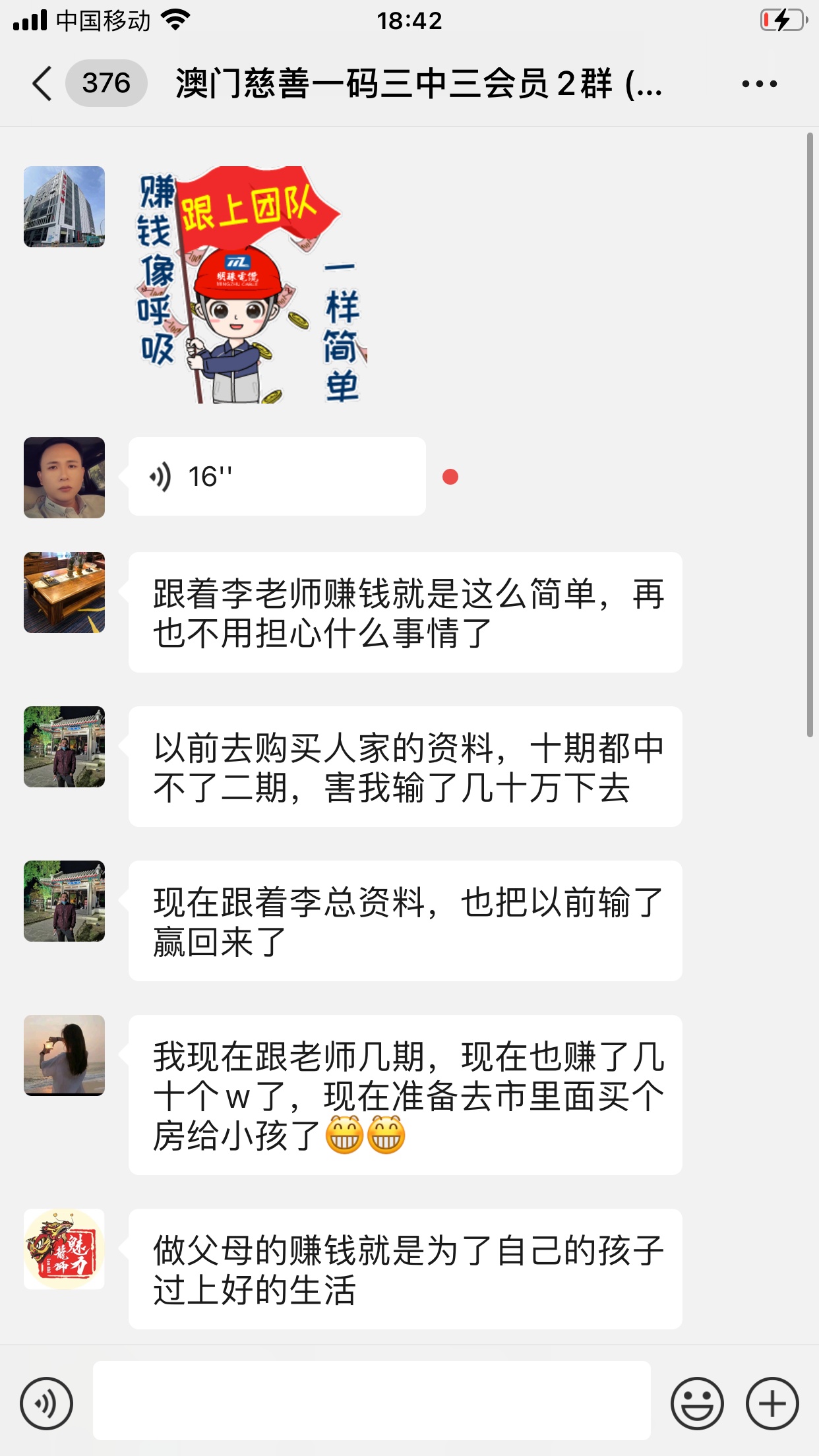Viewport: 819px width, 1456px height.
Task: Open profile of the building avatar sender
Action: click(x=64, y=207)
